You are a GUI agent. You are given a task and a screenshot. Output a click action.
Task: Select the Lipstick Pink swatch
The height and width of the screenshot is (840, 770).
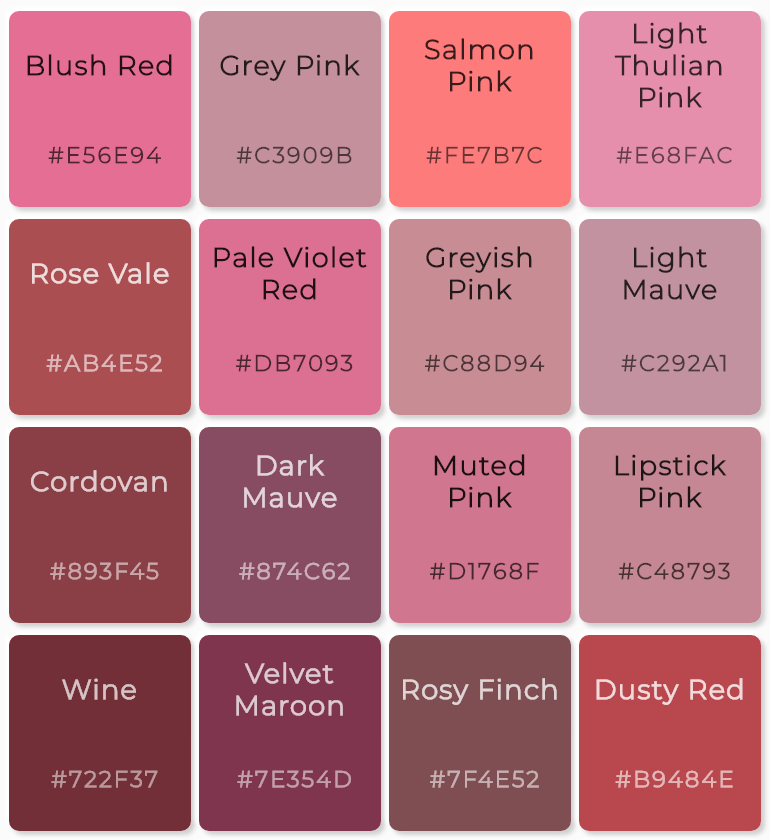click(670, 525)
